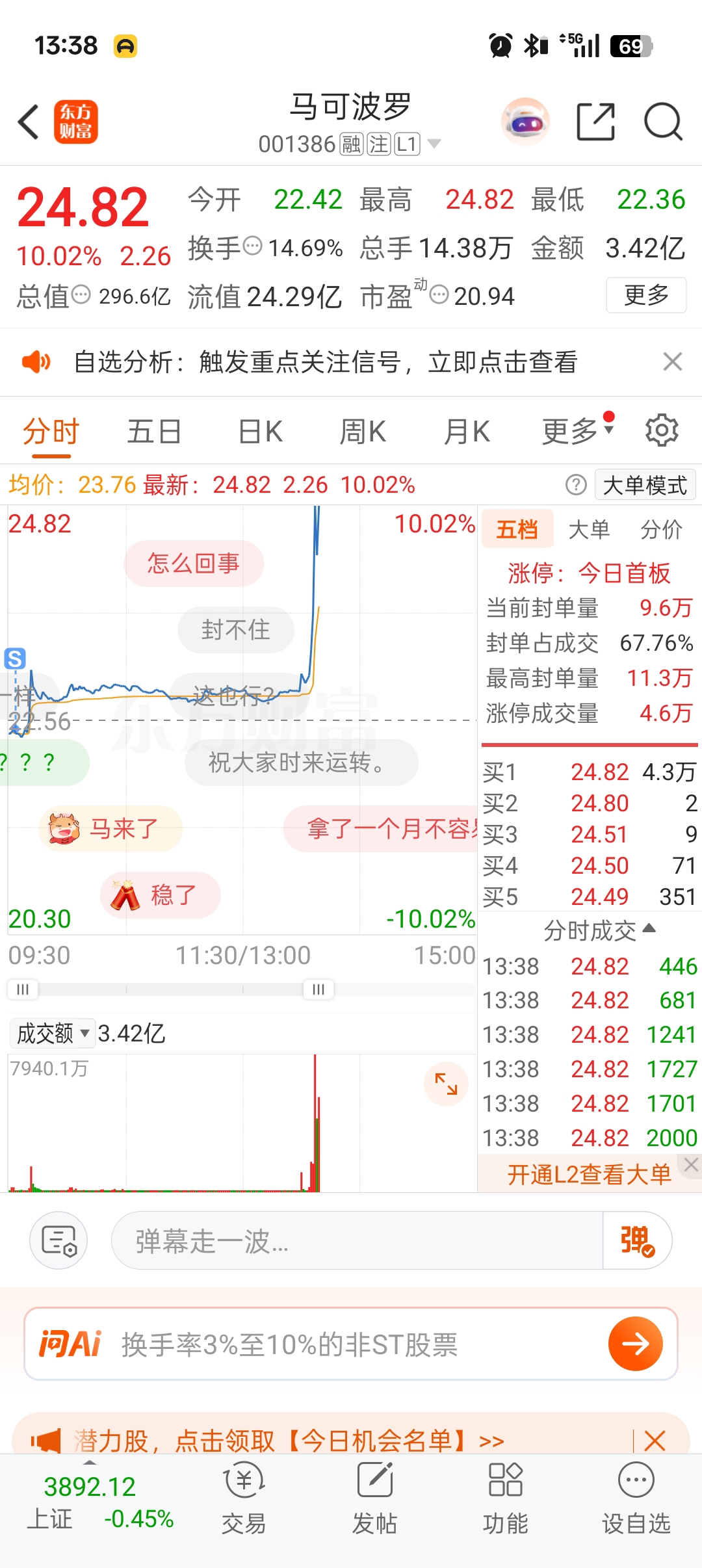Viewport: 702px width, 1568px height.
Task: Enable 大单模式 button
Action: pos(644,485)
